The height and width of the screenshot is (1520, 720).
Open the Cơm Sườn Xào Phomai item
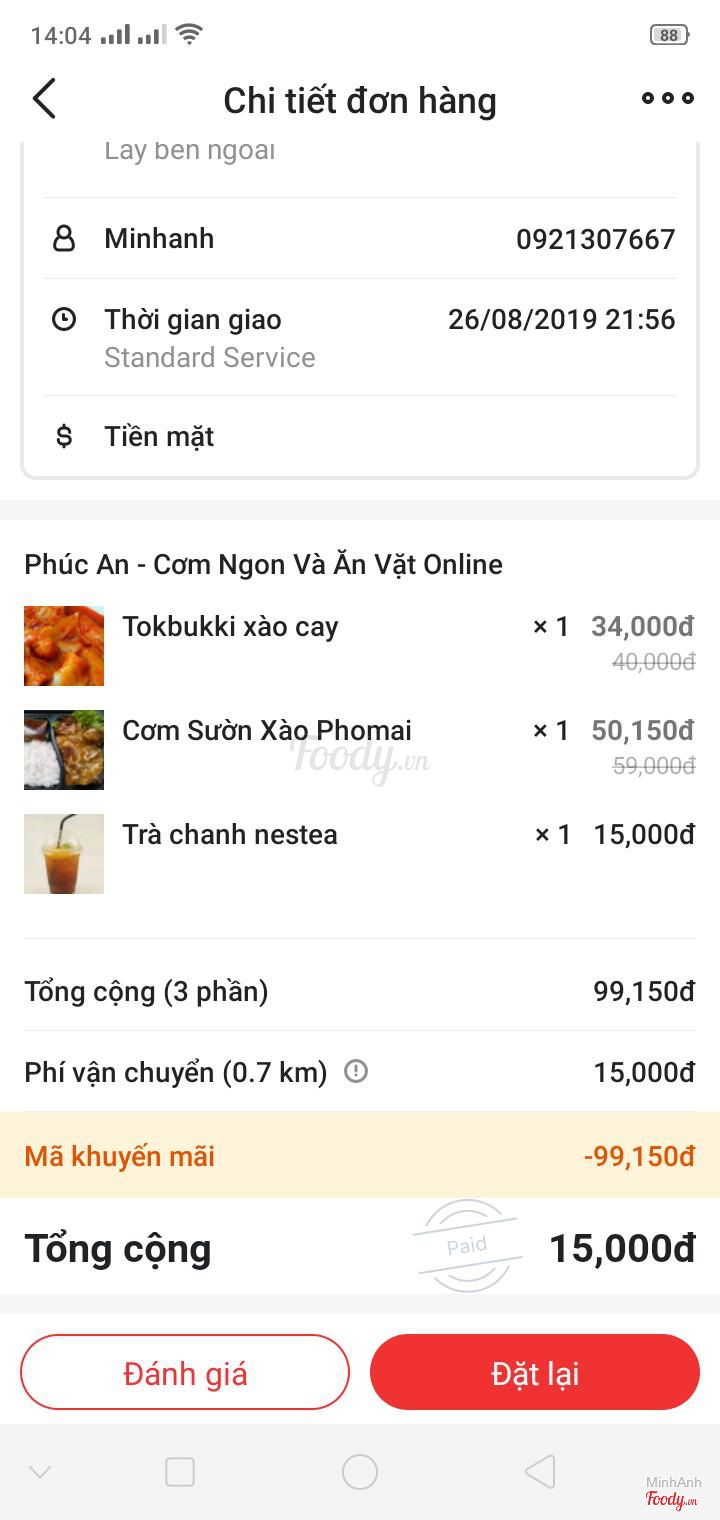pos(266,732)
